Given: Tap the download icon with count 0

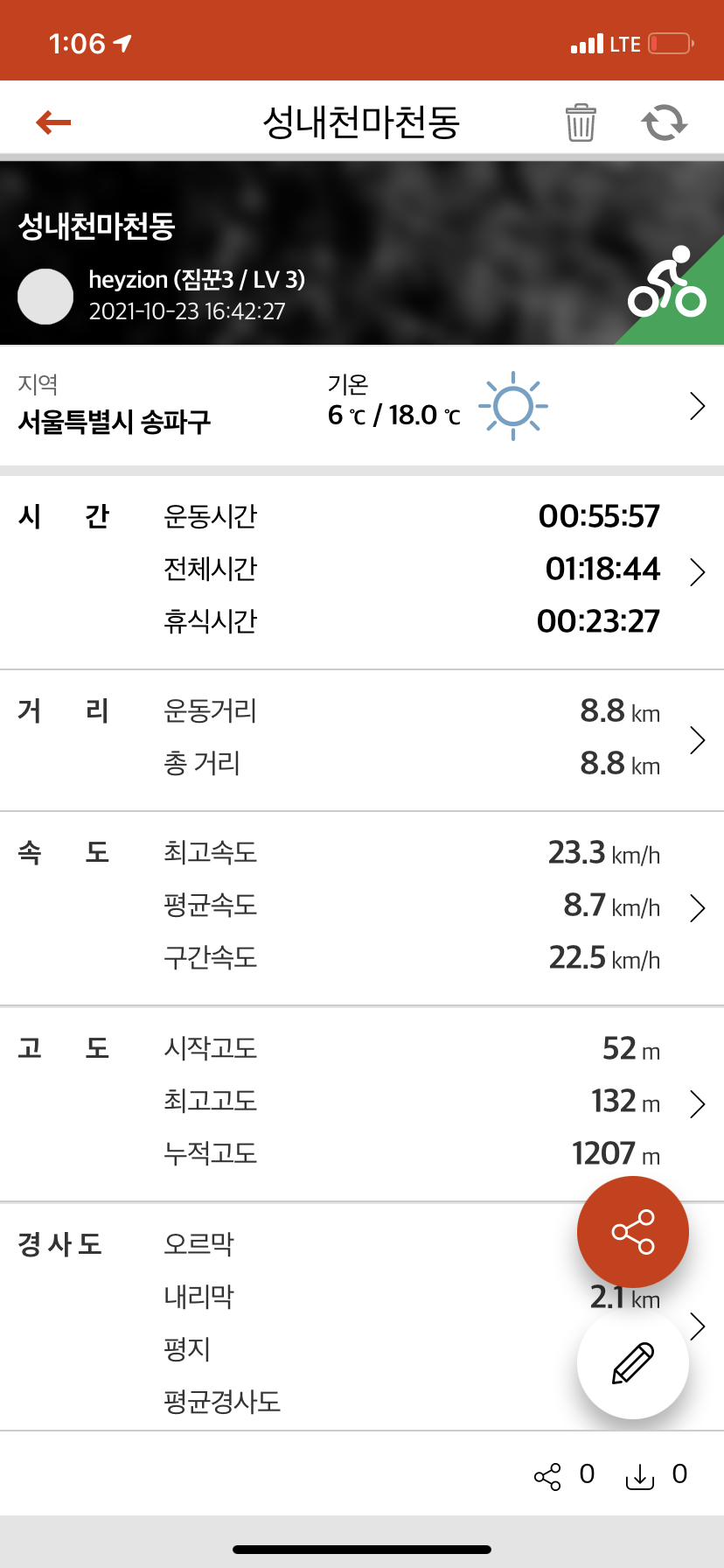Looking at the screenshot, I should (640, 1477).
